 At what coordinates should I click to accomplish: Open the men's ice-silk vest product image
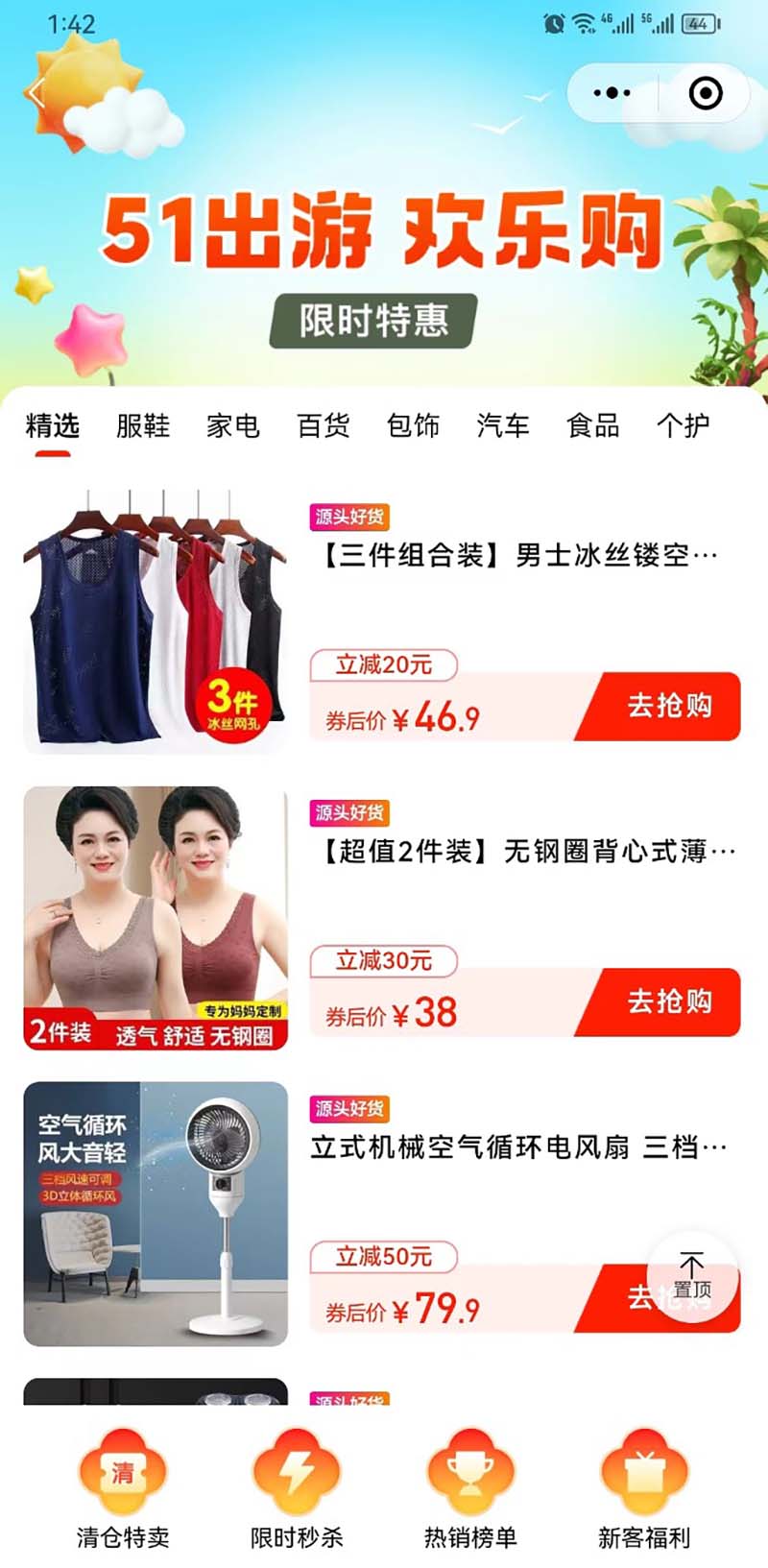(x=156, y=621)
